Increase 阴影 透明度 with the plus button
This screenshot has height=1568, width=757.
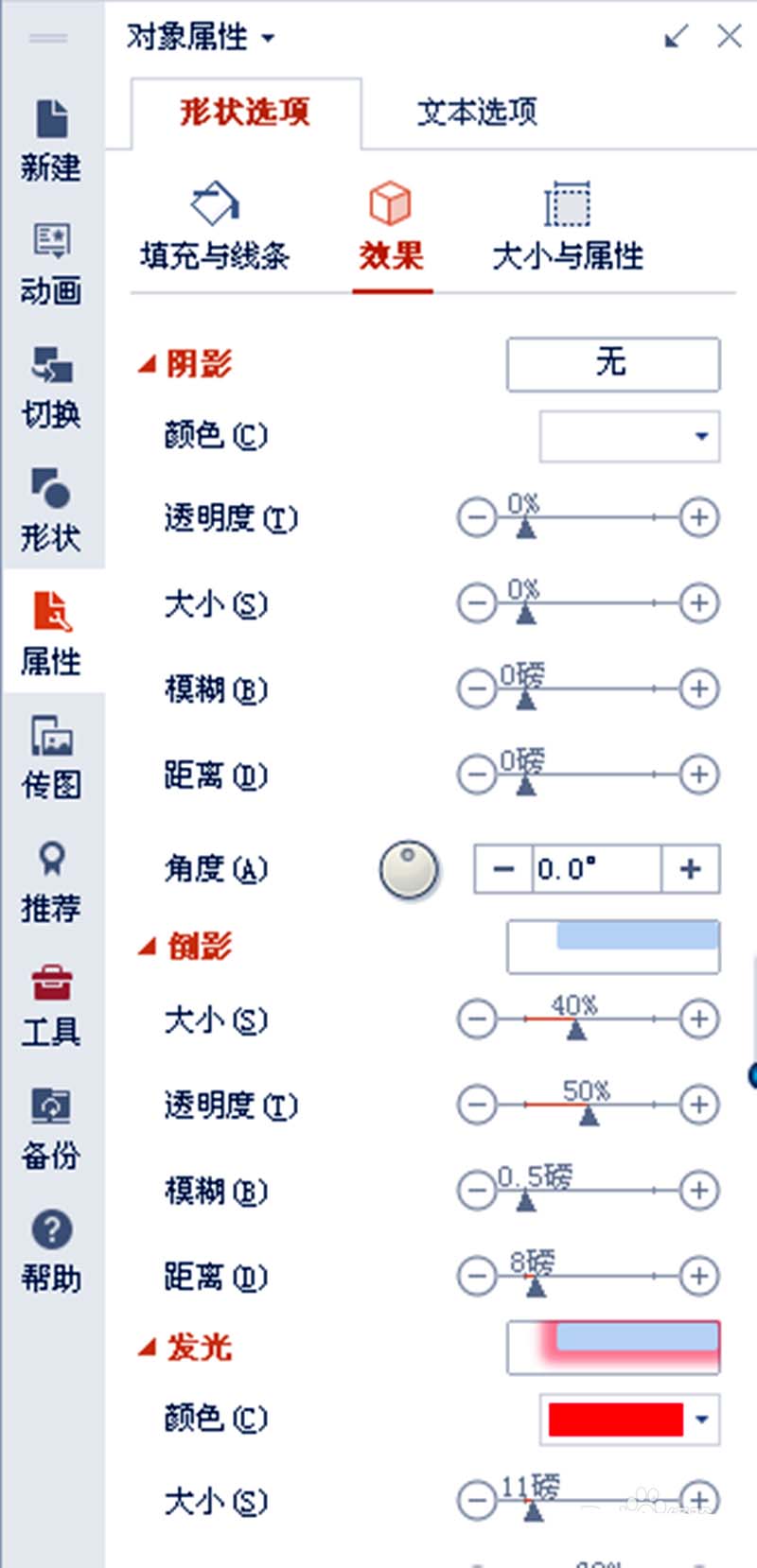click(x=699, y=517)
